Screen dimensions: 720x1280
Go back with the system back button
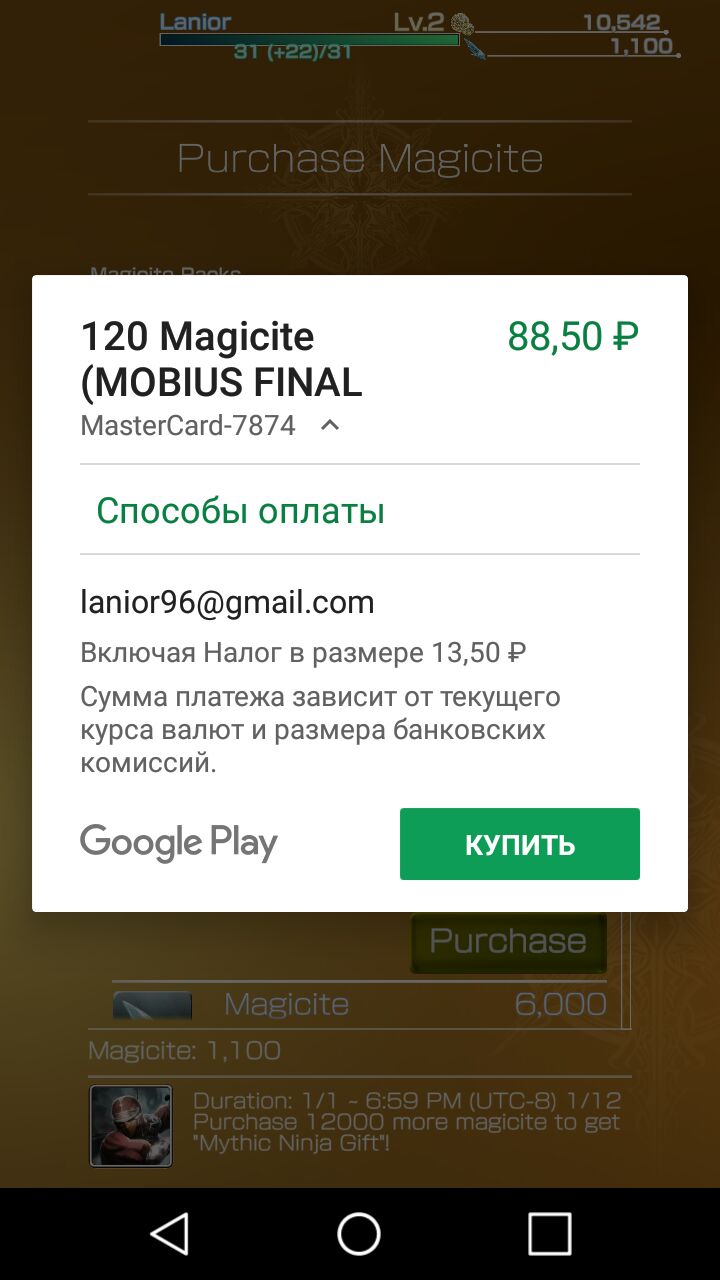(x=169, y=1233)
